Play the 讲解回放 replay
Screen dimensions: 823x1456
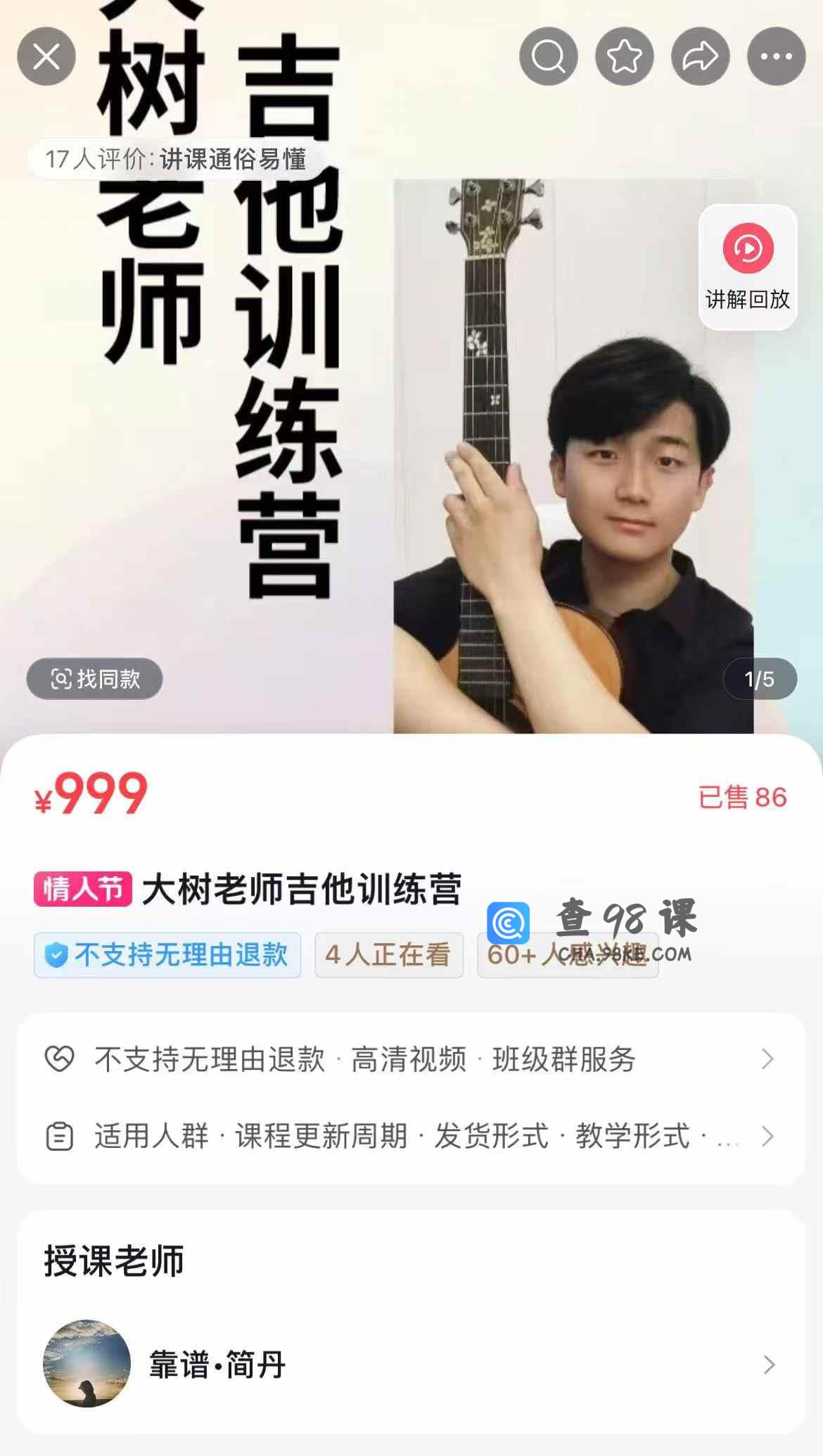(748, 267)
